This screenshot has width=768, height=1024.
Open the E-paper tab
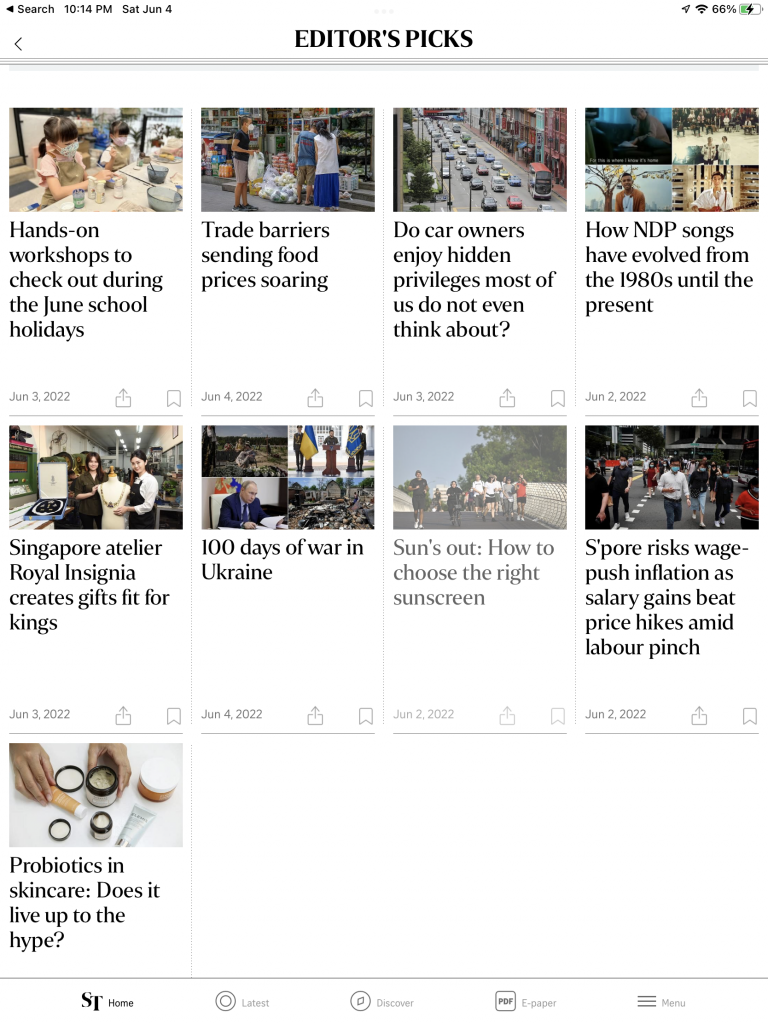point(526,1002)
